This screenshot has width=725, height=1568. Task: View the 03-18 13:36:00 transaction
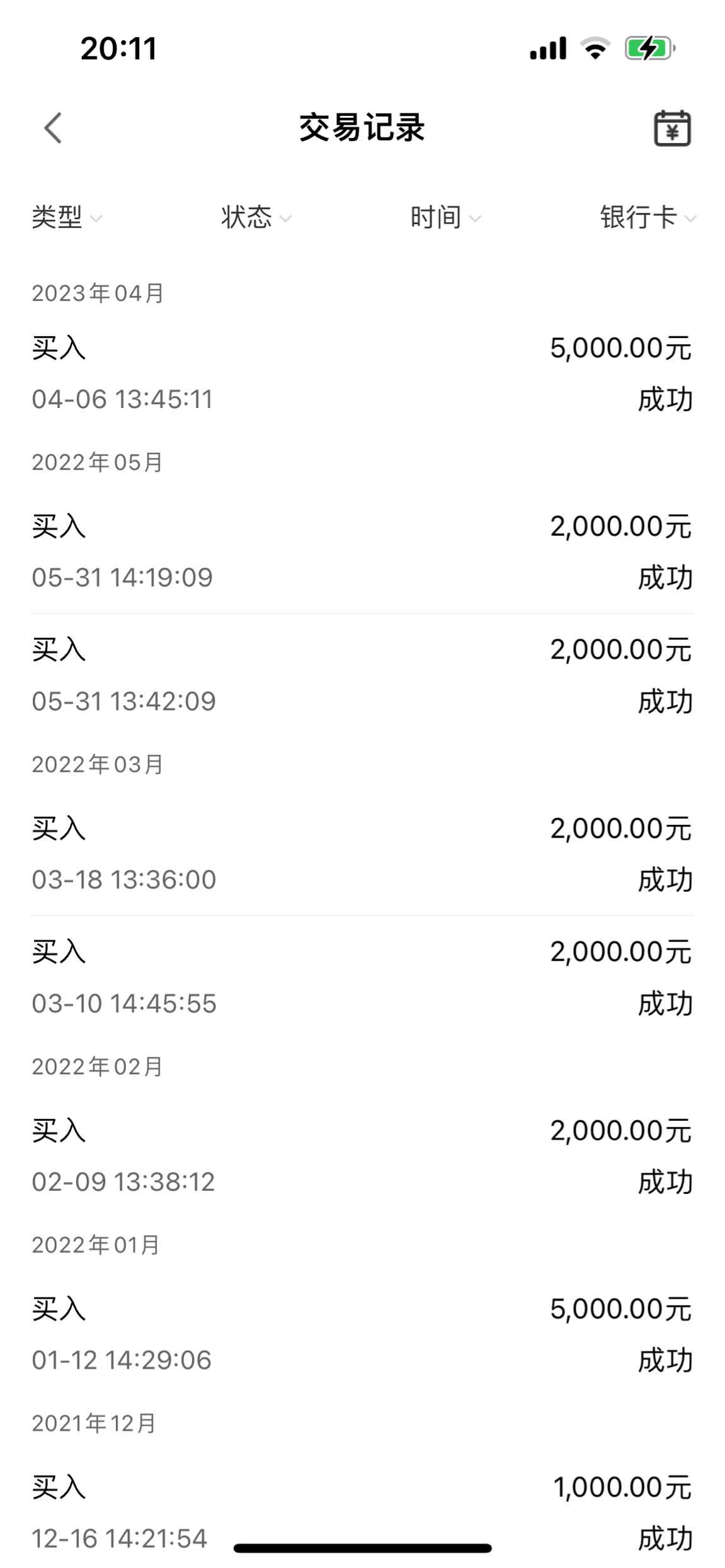coord(362,854)
